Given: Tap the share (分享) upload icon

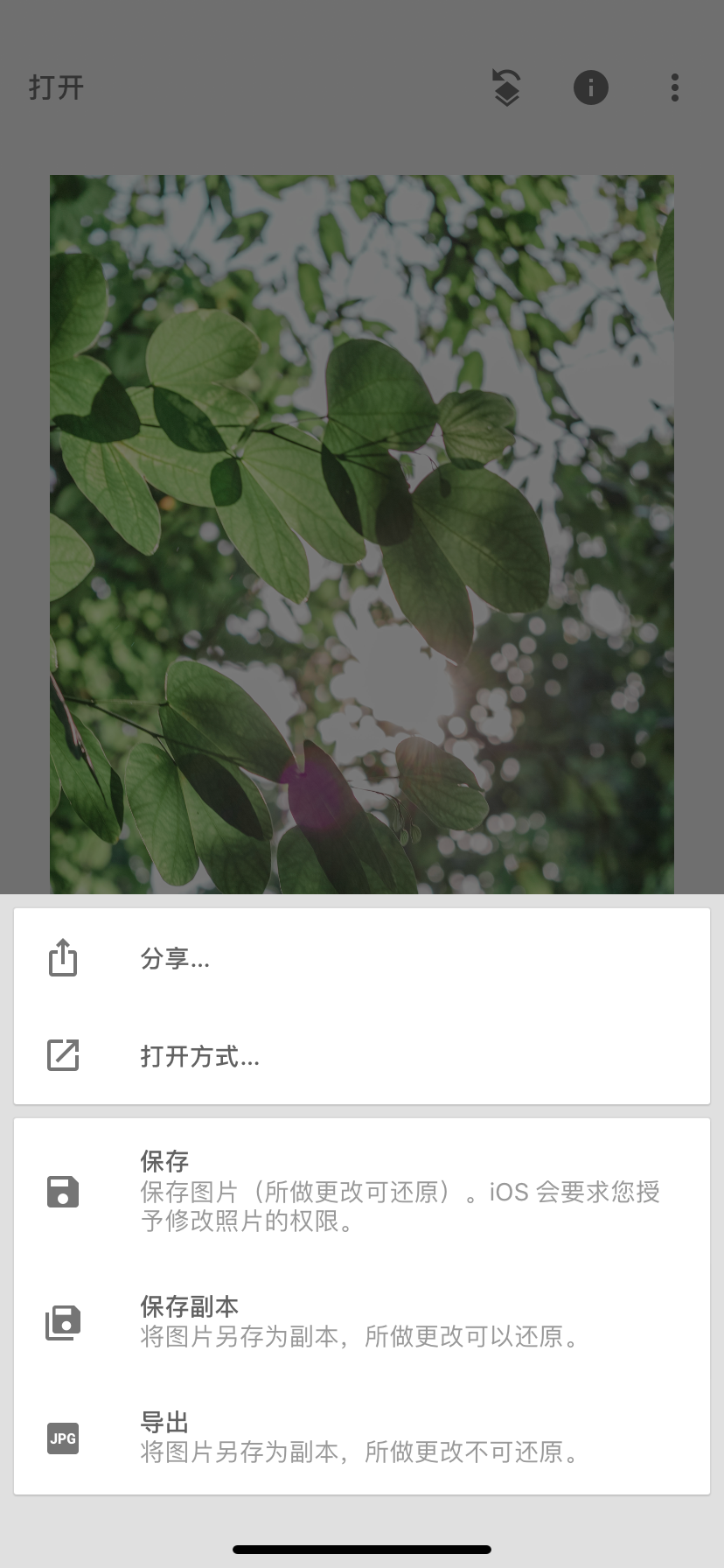Looking at the screenshot, I should coord(62,958).
